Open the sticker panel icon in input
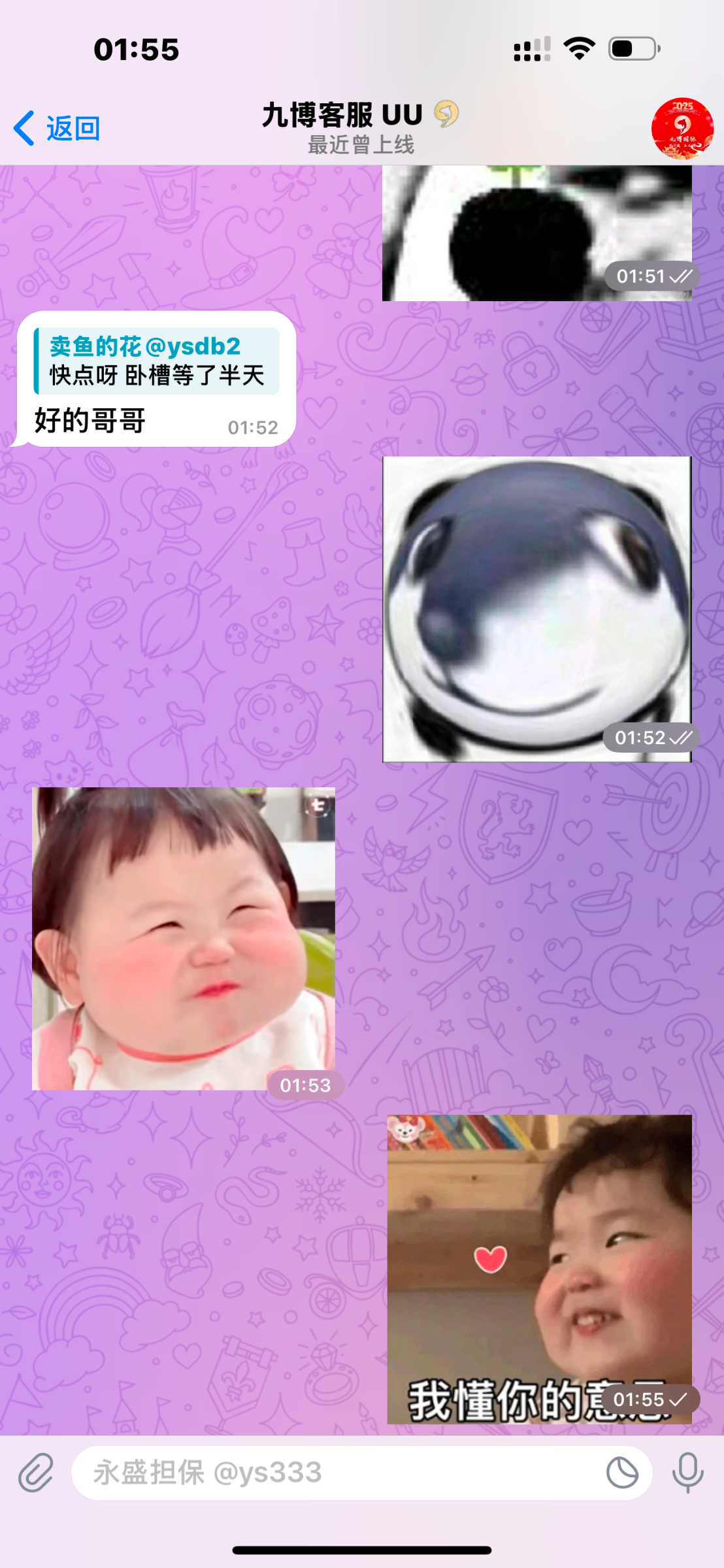 click(x=622, y=1473)
